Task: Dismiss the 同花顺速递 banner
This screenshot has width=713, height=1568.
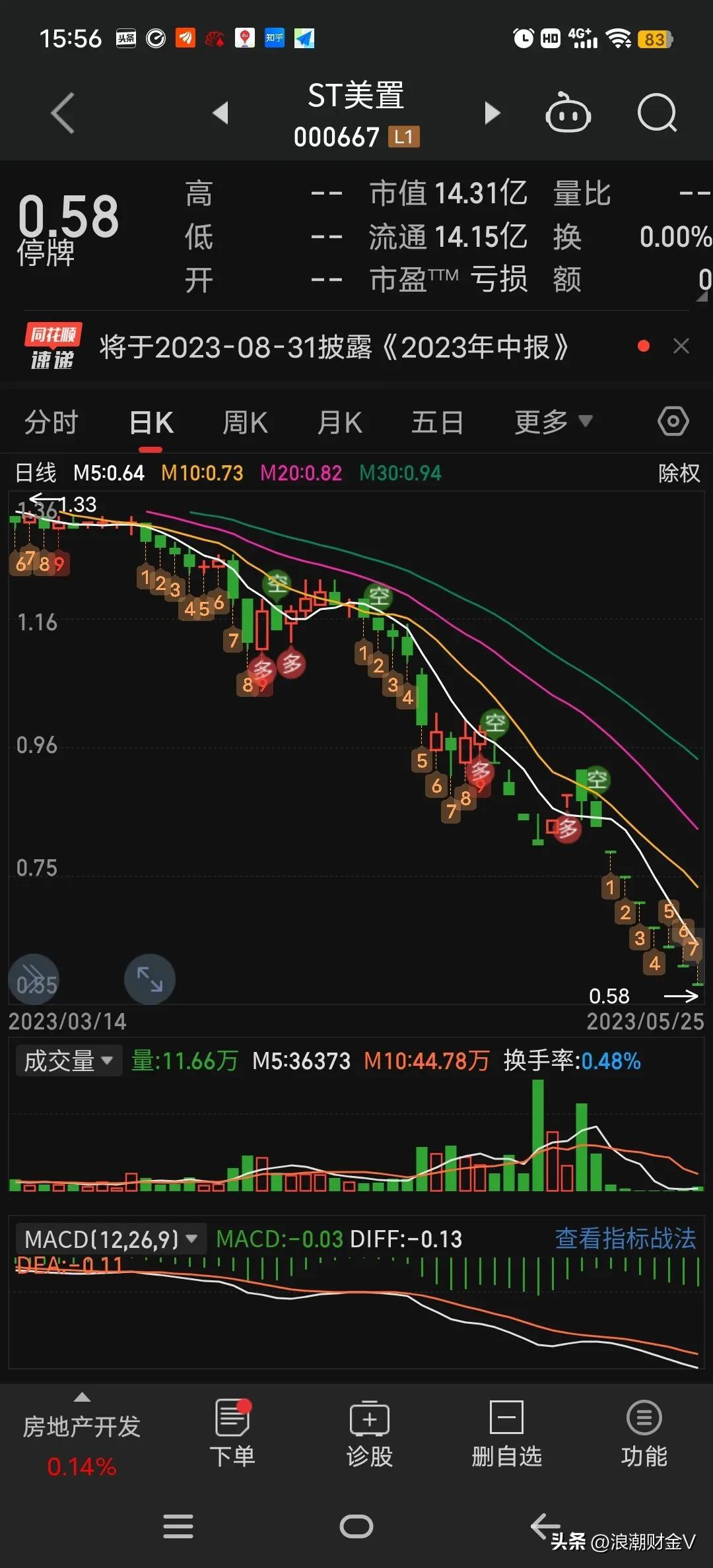Action: pyautogui.click(x=681, y=346)
